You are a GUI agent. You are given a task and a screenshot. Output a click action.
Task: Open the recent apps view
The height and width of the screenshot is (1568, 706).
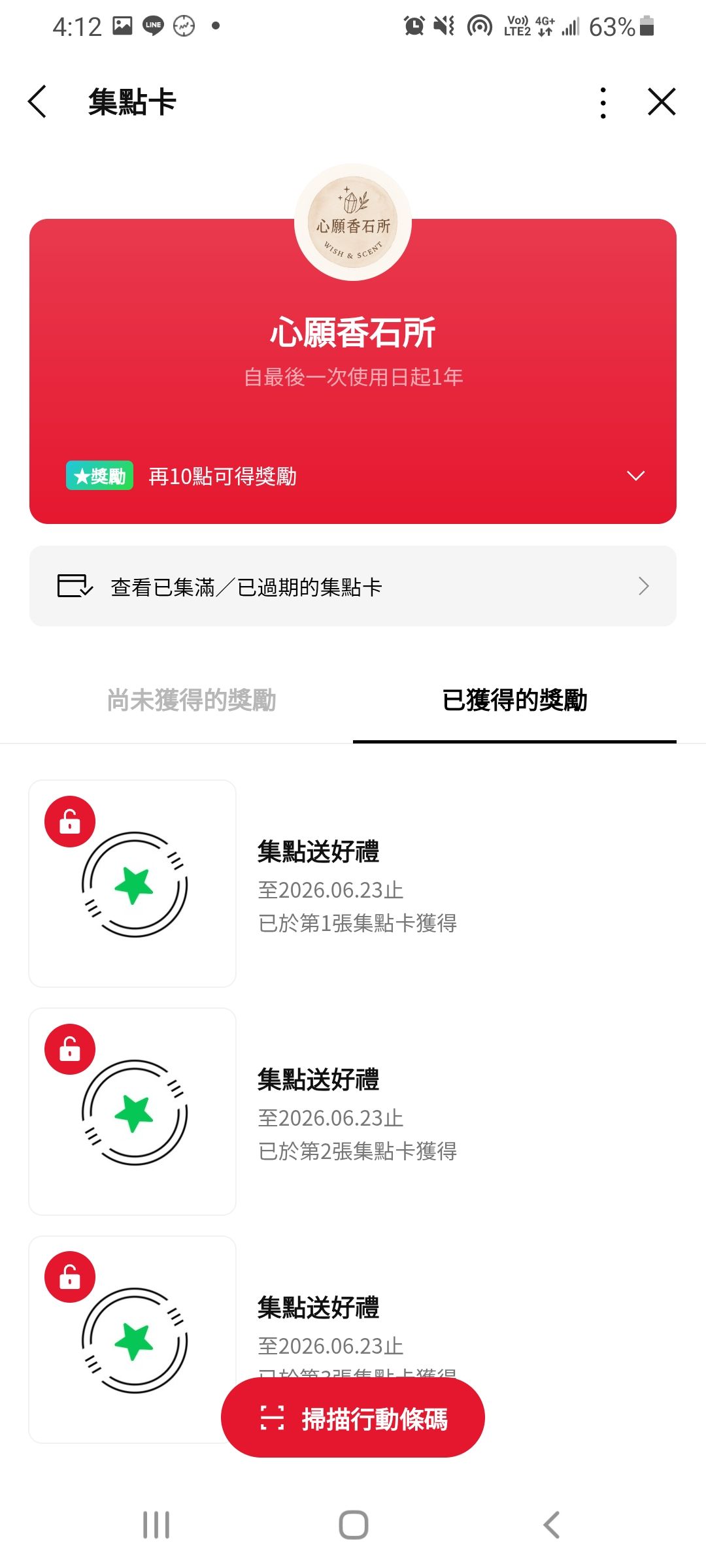click(156, 1525)
